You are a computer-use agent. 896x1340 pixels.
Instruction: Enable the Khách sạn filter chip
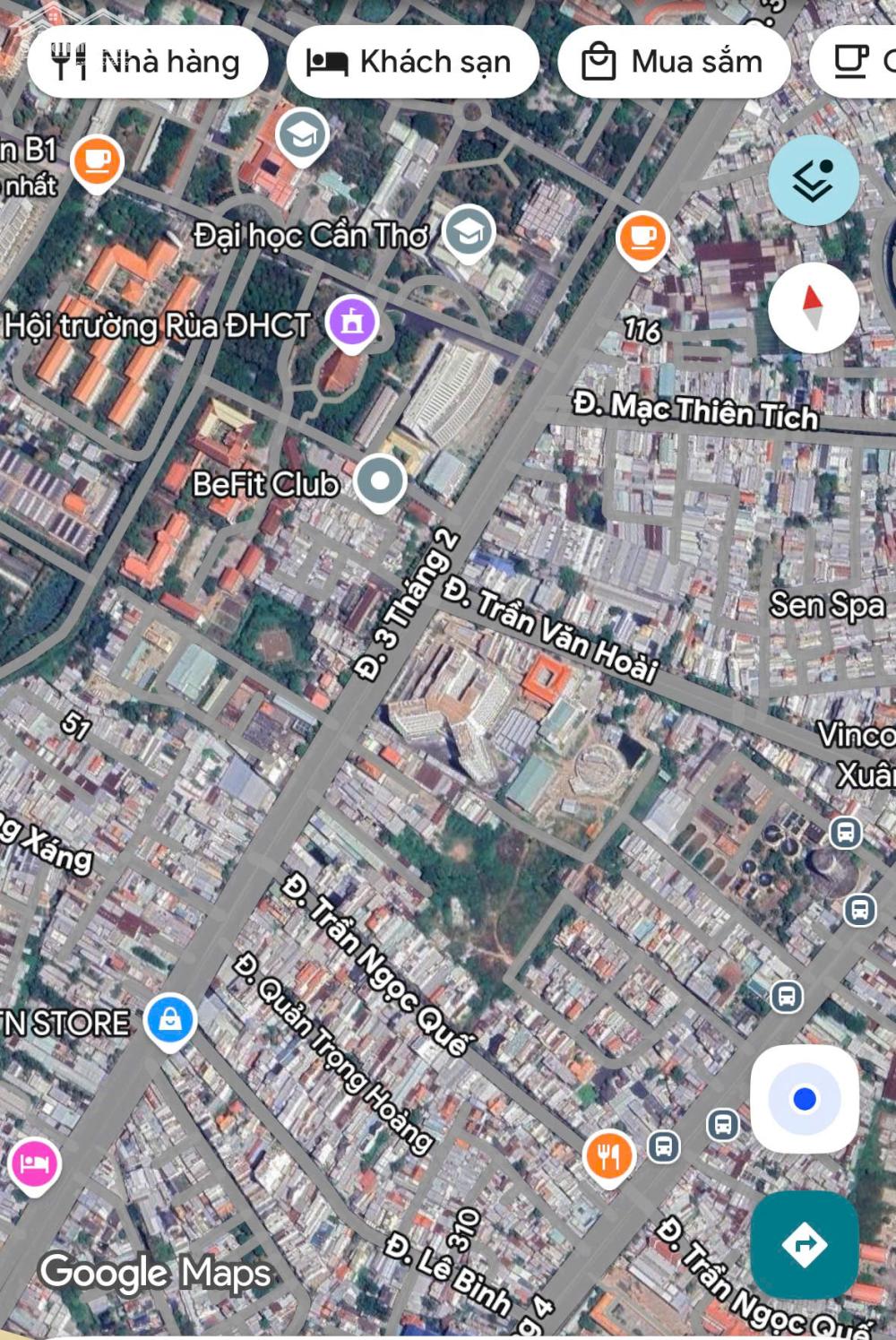coord(412,61)
